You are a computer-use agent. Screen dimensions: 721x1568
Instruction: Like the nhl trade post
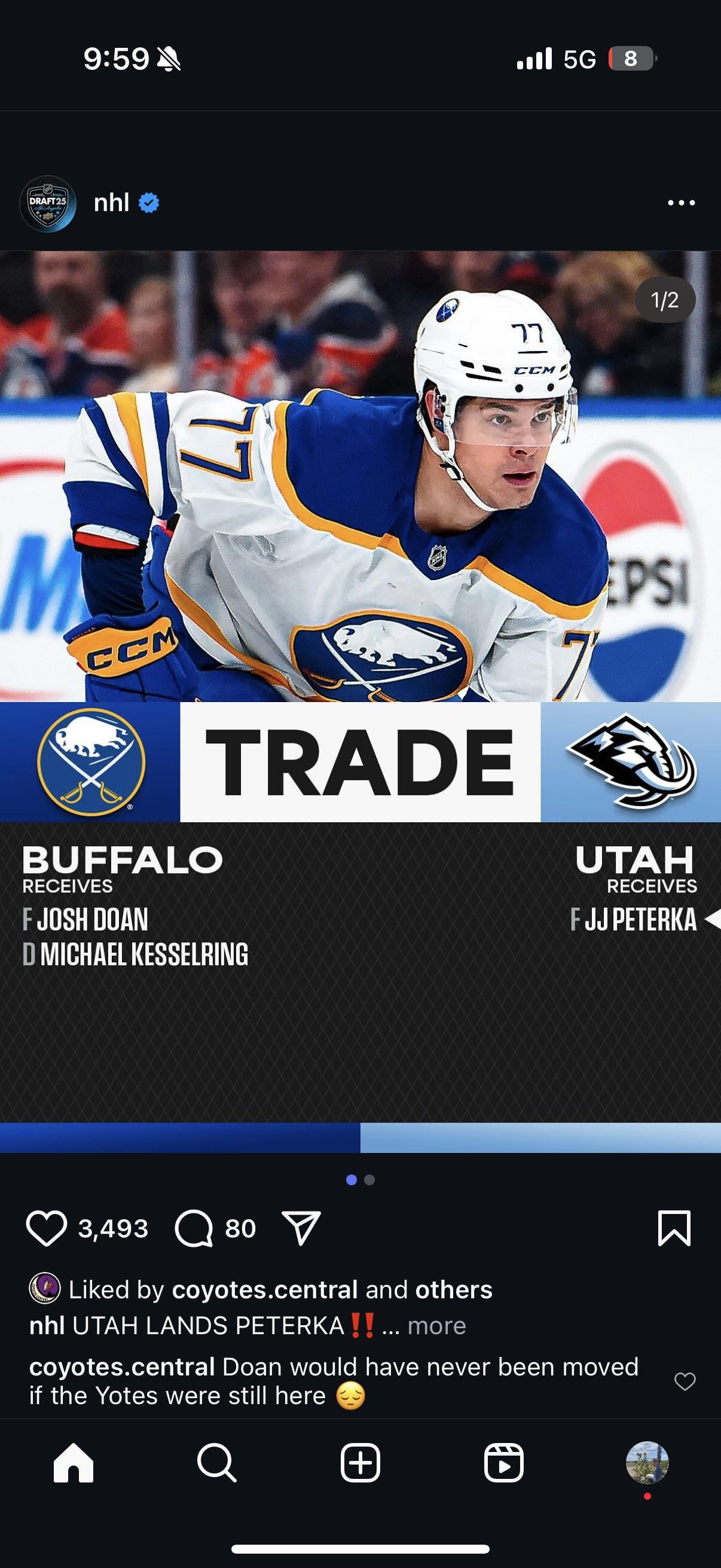tap(46, 1228)
